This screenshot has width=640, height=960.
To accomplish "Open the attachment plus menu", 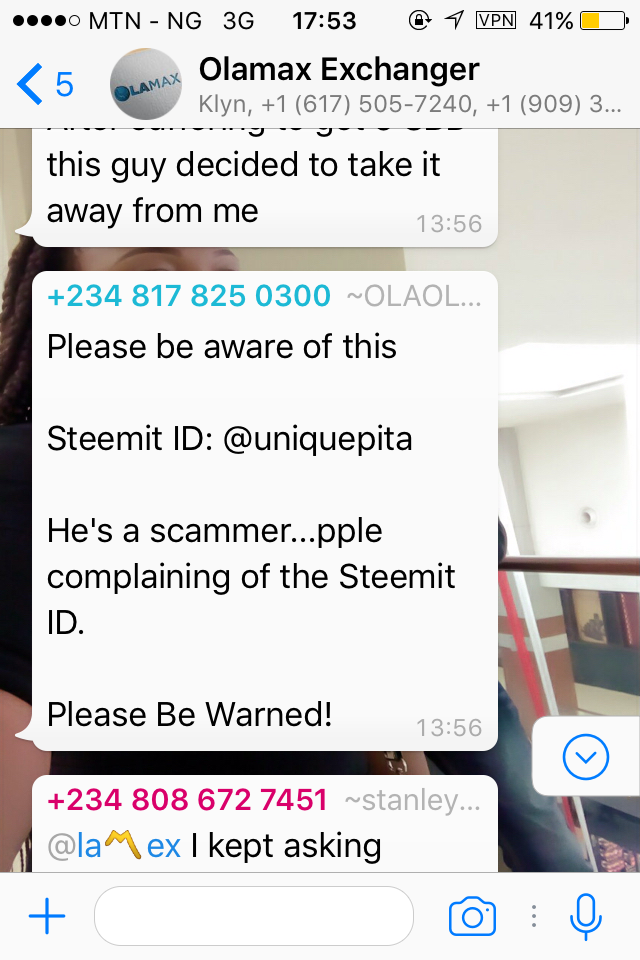I will click(x=46, y=916).
